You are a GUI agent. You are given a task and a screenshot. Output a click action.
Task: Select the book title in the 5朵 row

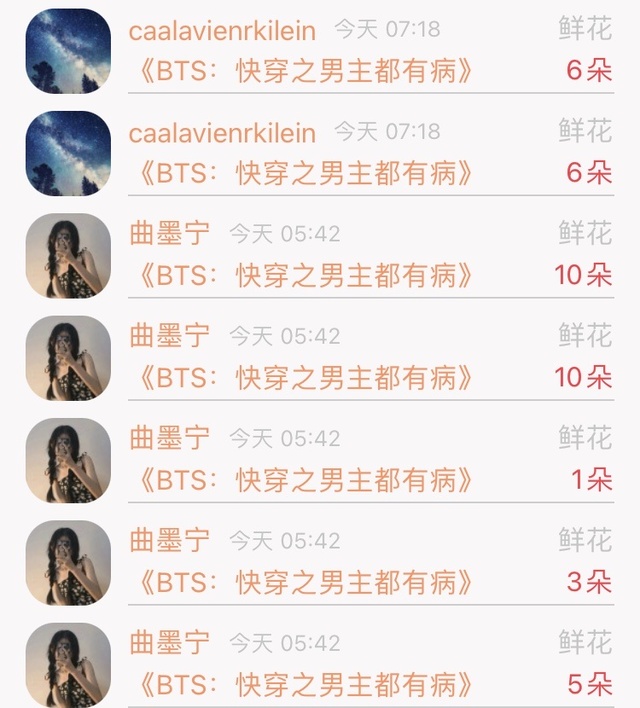(x=303, y=685)
